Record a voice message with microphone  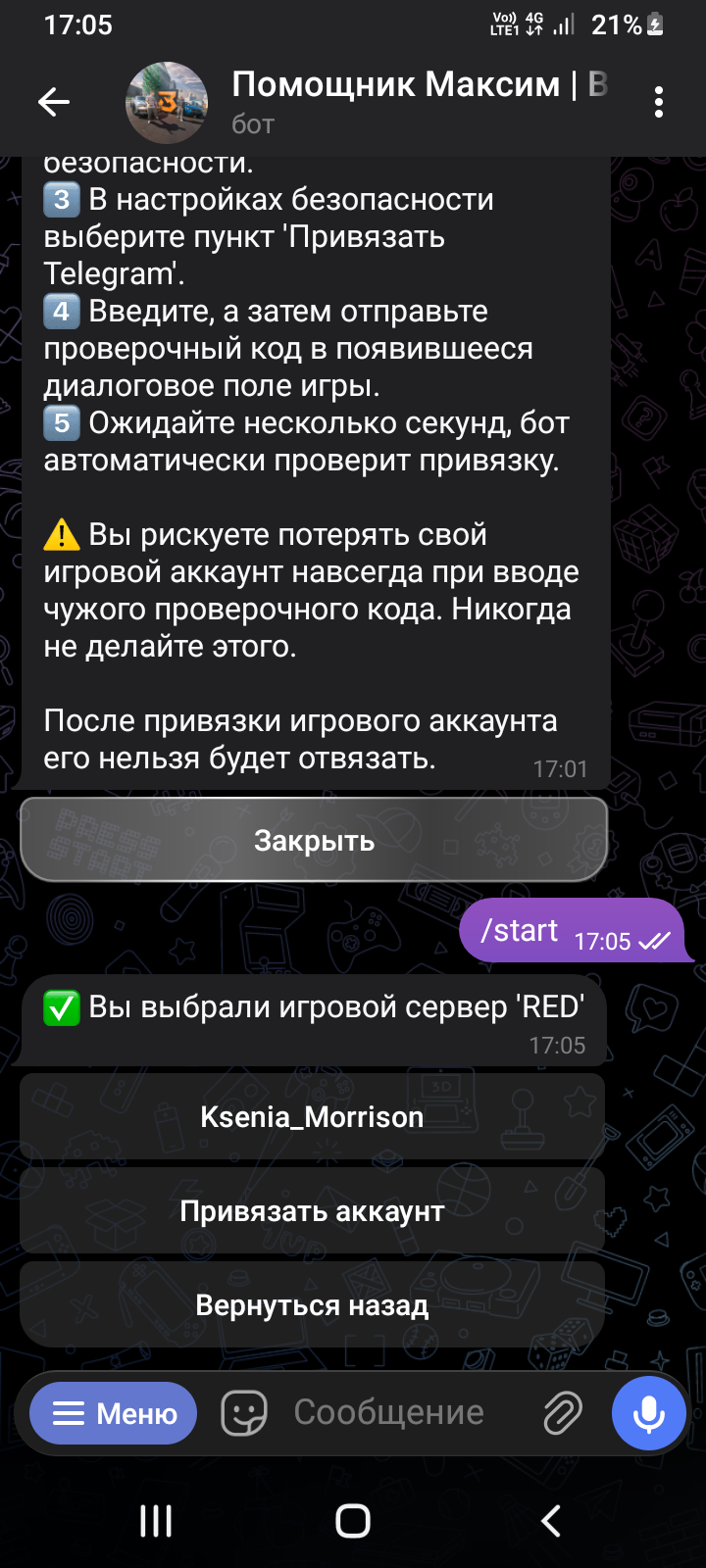[648, 1413]
